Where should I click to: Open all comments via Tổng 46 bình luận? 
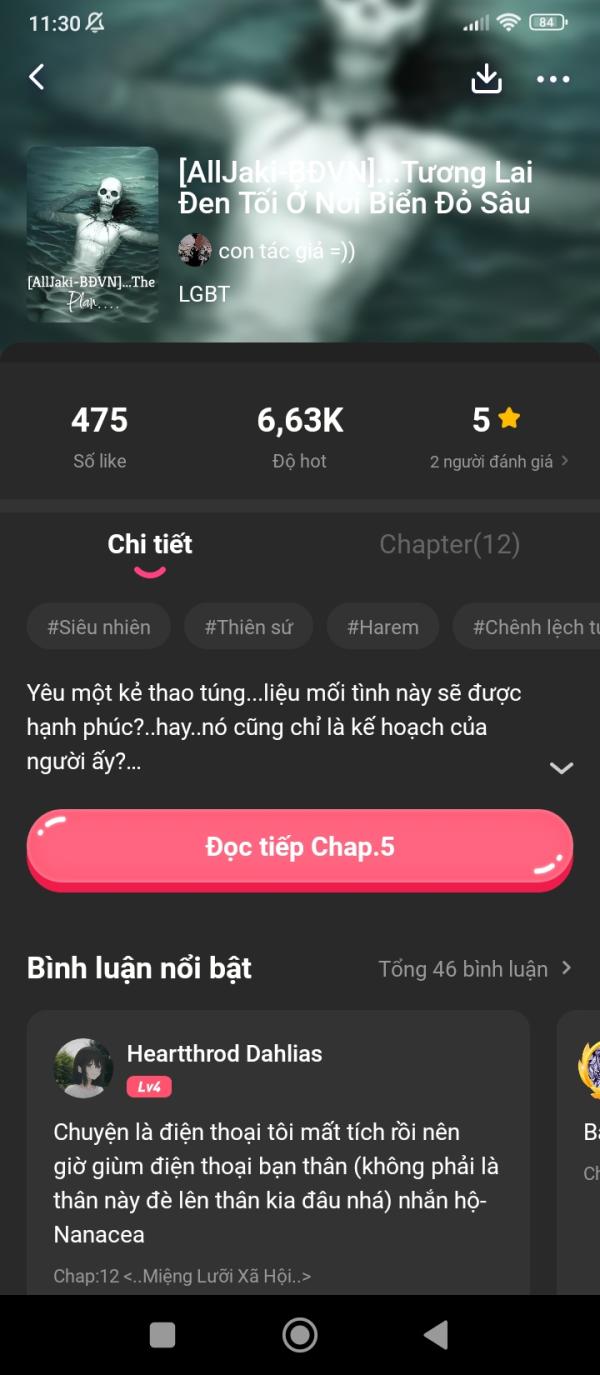[x=474, y=968]
